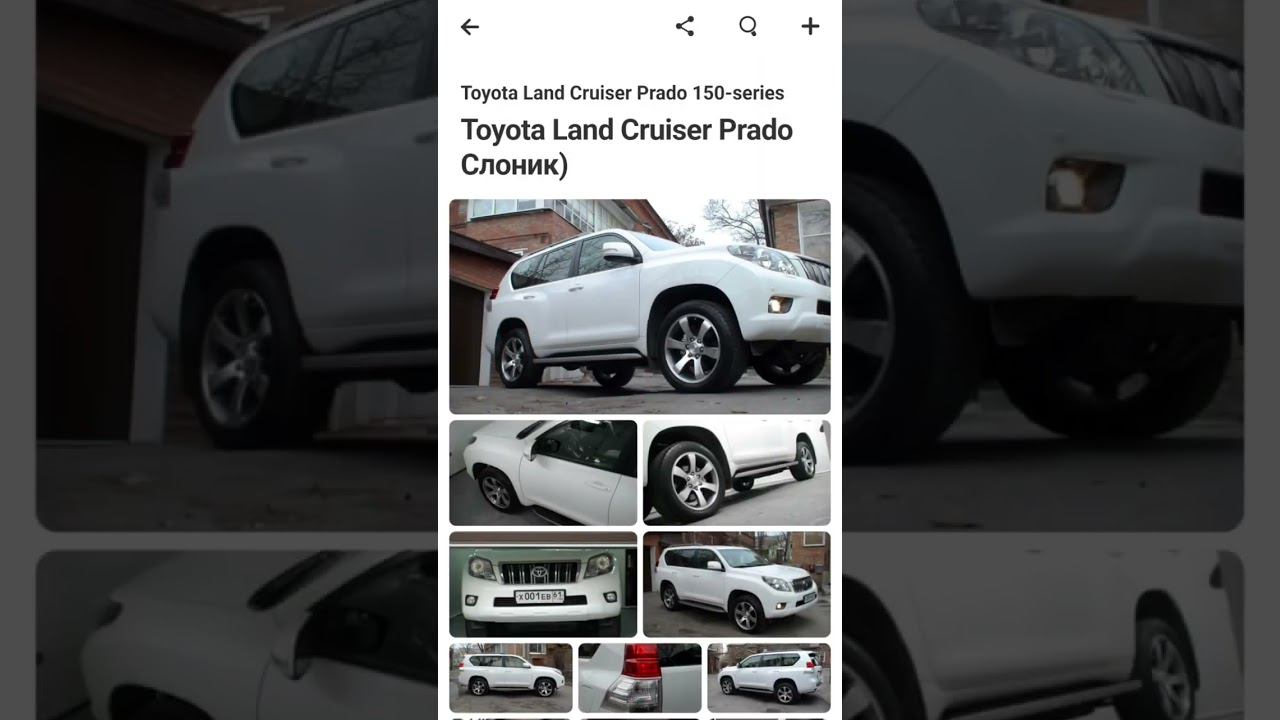Open the Toyota Land Cruiser Prado 150-series link
Screen dimensions: 1280x720
[x=622, y=93]
